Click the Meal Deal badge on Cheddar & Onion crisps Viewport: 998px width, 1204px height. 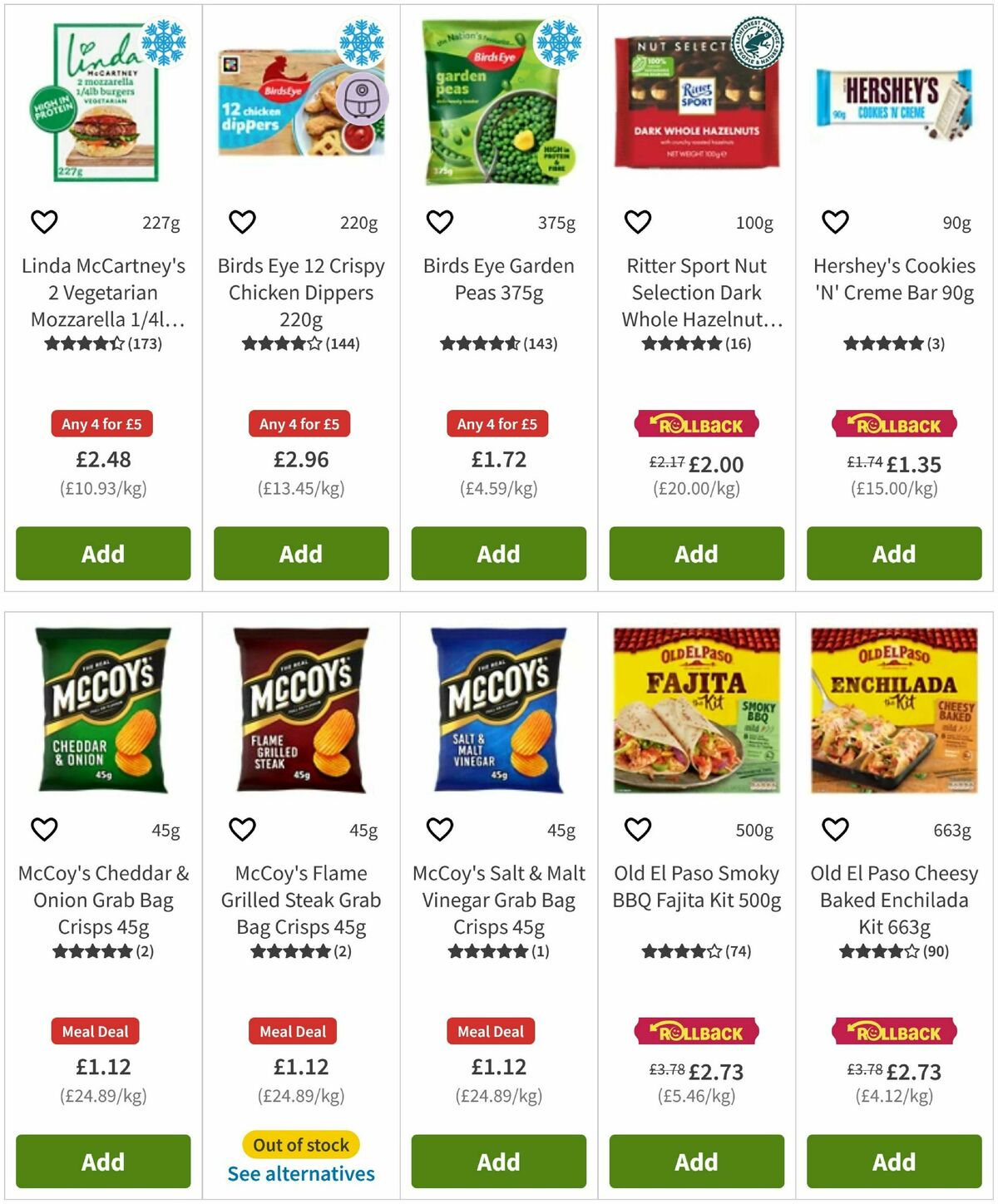96,1032
